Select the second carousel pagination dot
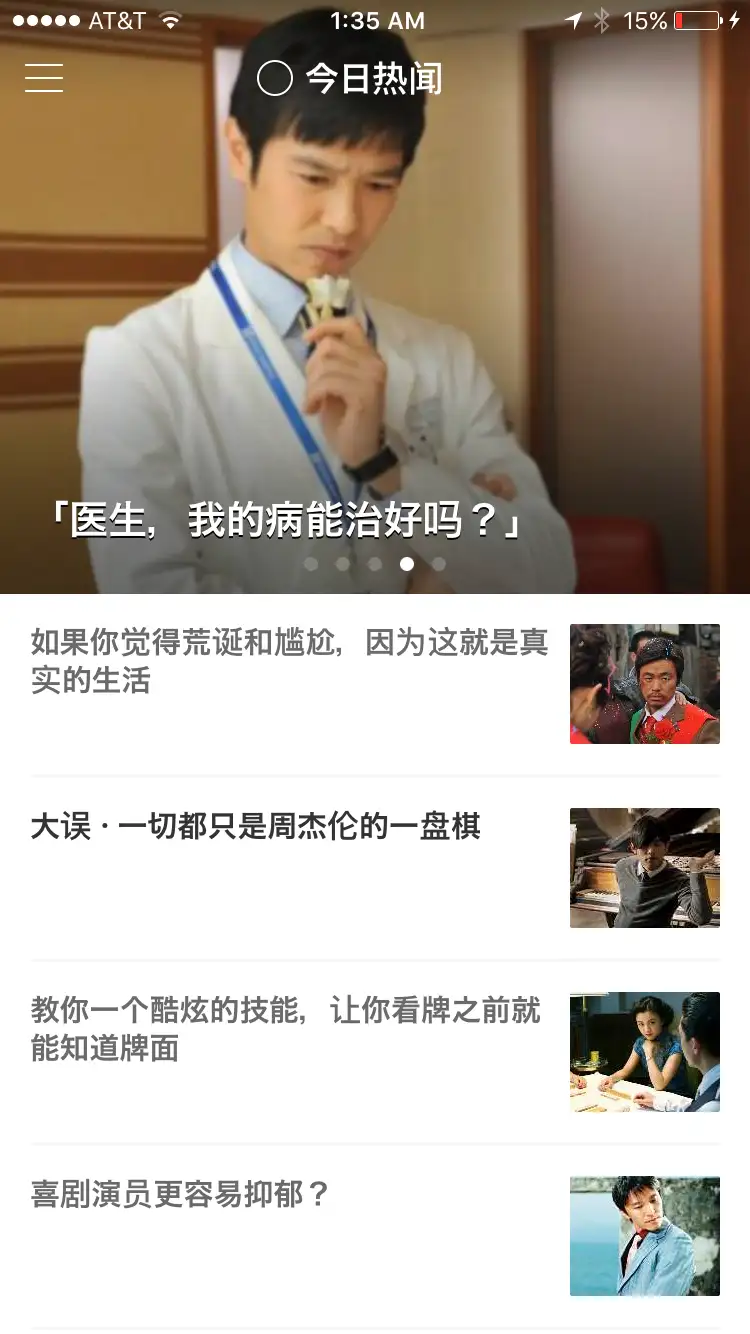 [x=344, y=563]
